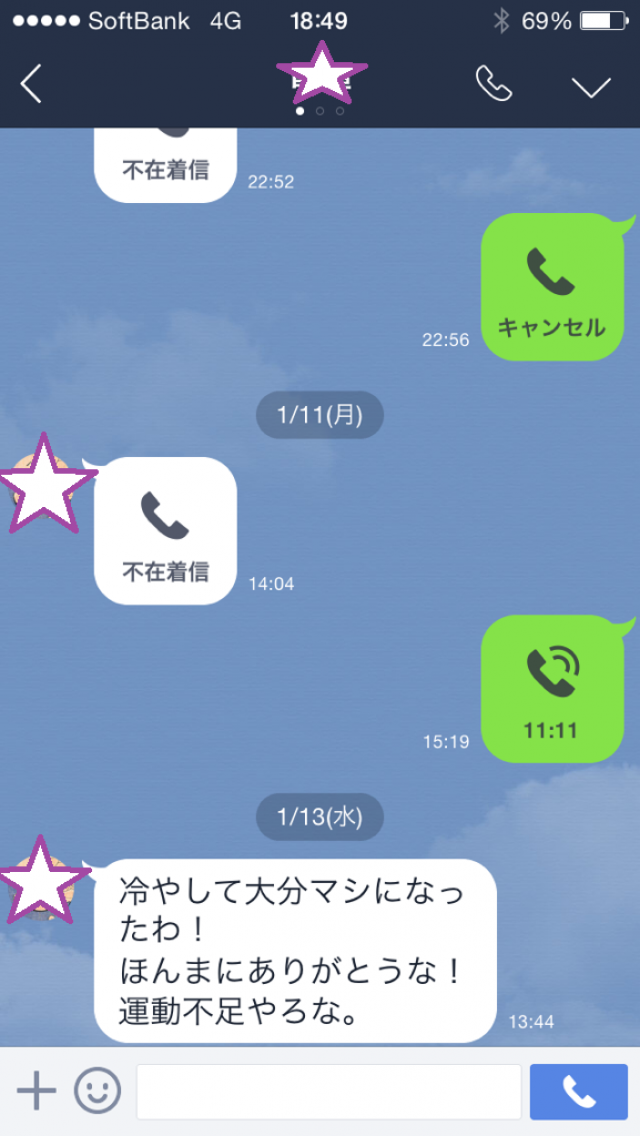Tap the キャンセル call bubble
This screenshot has width=640, height=1136.
(551, 288)
